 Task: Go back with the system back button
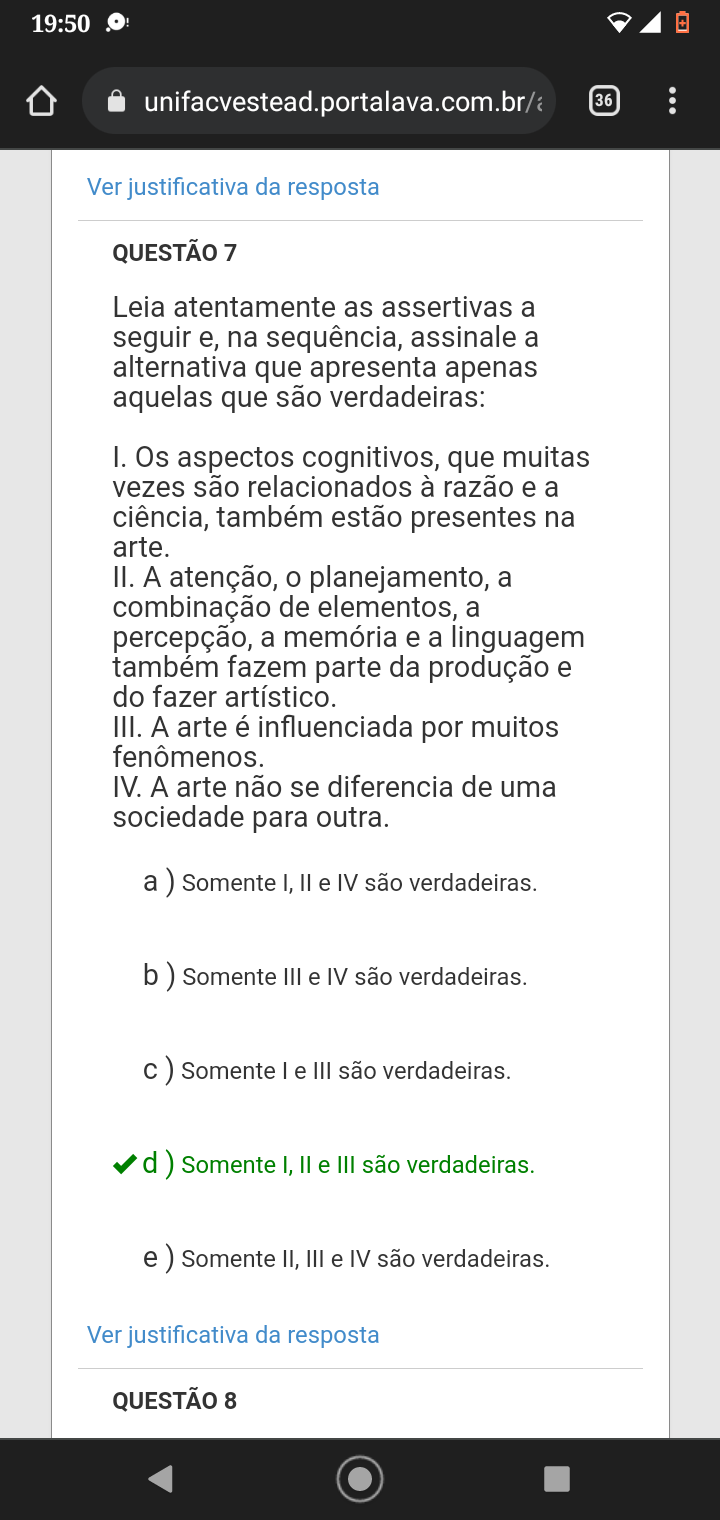(x=160, y=1479)
